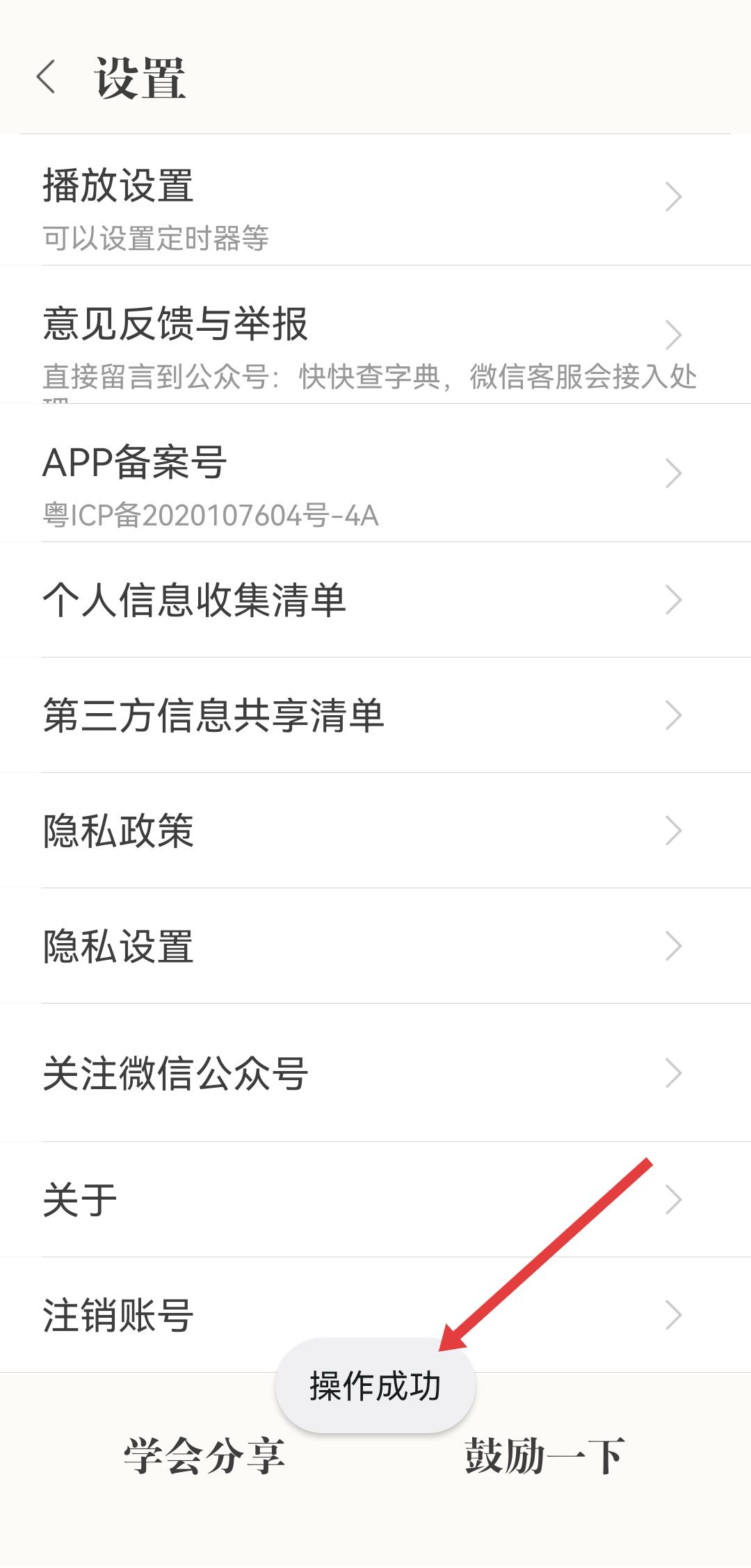The image size is (751, 1568).
Task: Open 第三方信息共享清单
Action: (375, 715)
